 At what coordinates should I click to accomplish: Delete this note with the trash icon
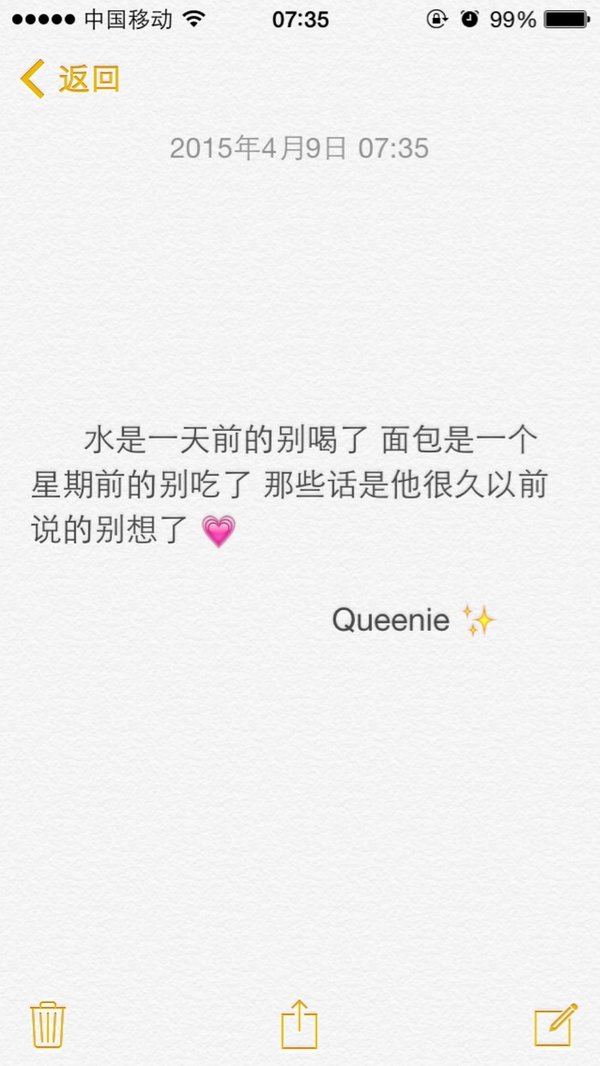(48, 1025)
